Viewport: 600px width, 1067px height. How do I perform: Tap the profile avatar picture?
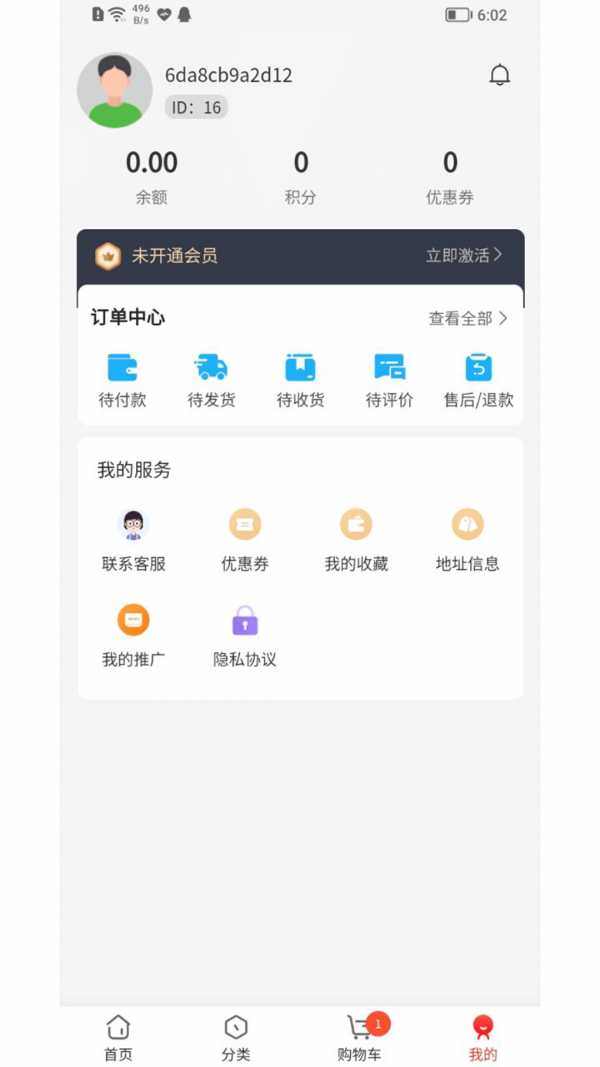click(115, 90)
